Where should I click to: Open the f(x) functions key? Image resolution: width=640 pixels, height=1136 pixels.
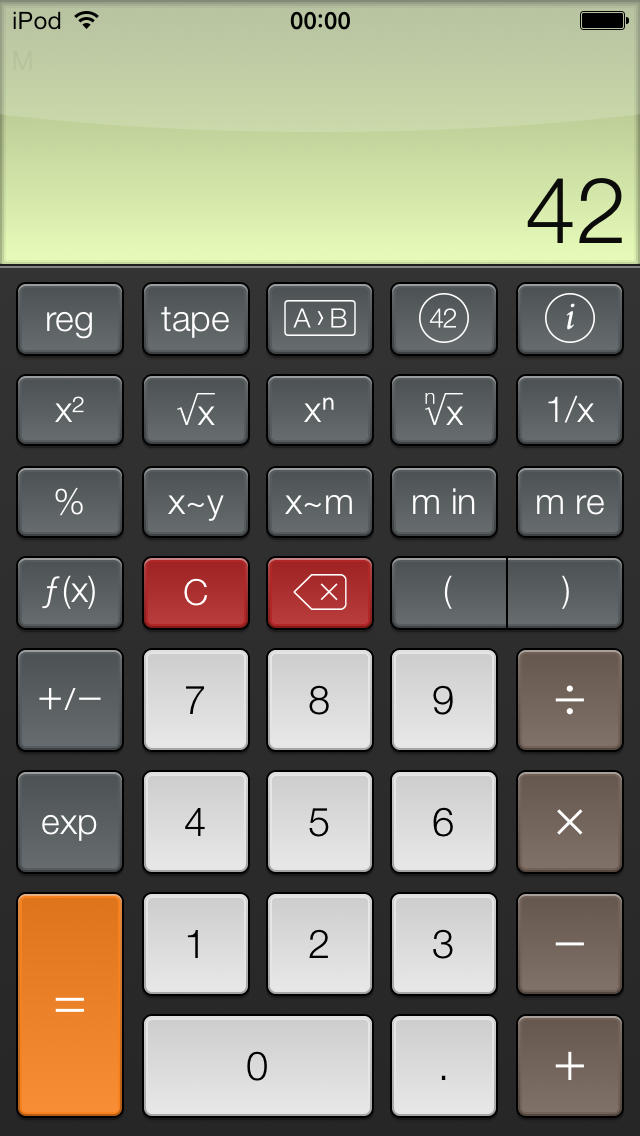[x=70, y=593]
